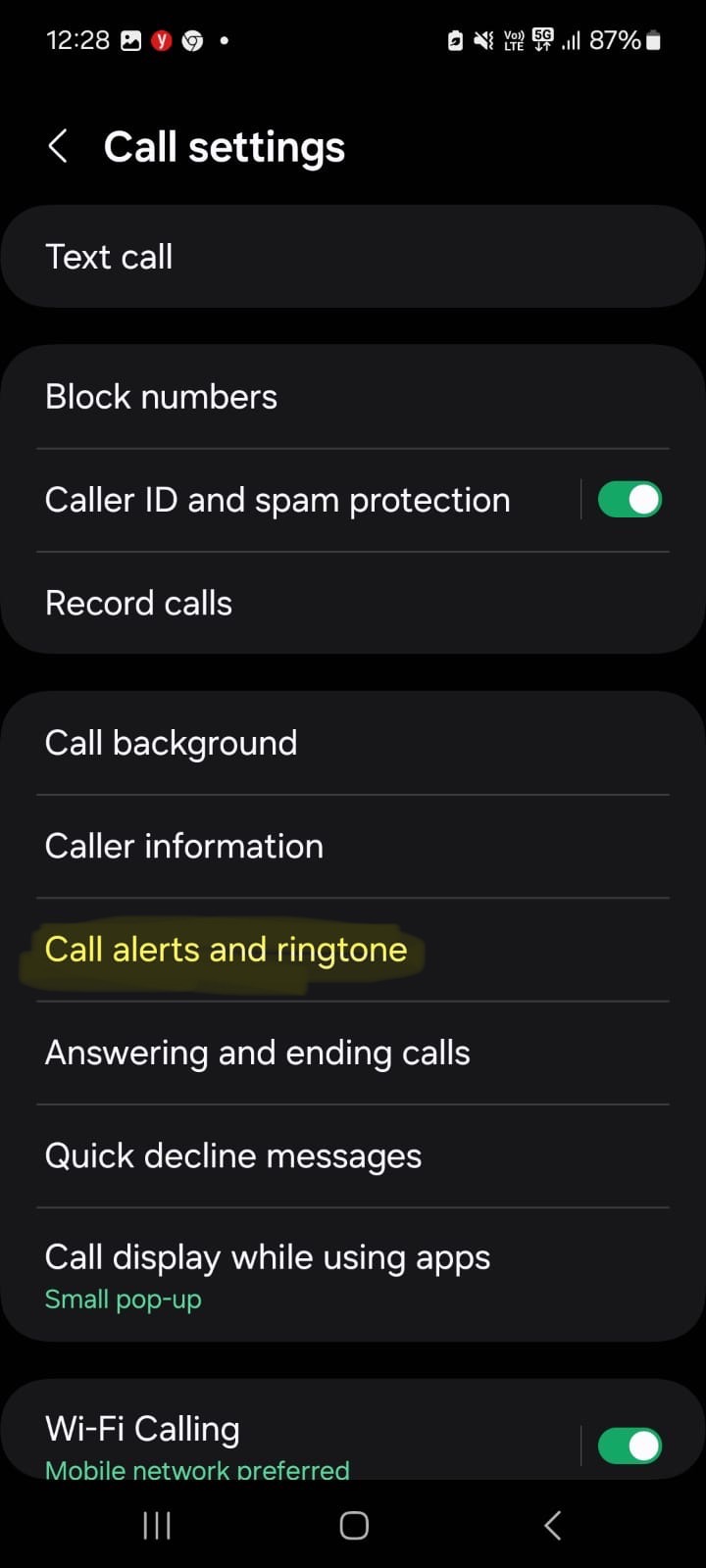Turn off Caller ID and spam protection switch
The width and height of the screenshot is (706, 1568).
click(630, 500)
